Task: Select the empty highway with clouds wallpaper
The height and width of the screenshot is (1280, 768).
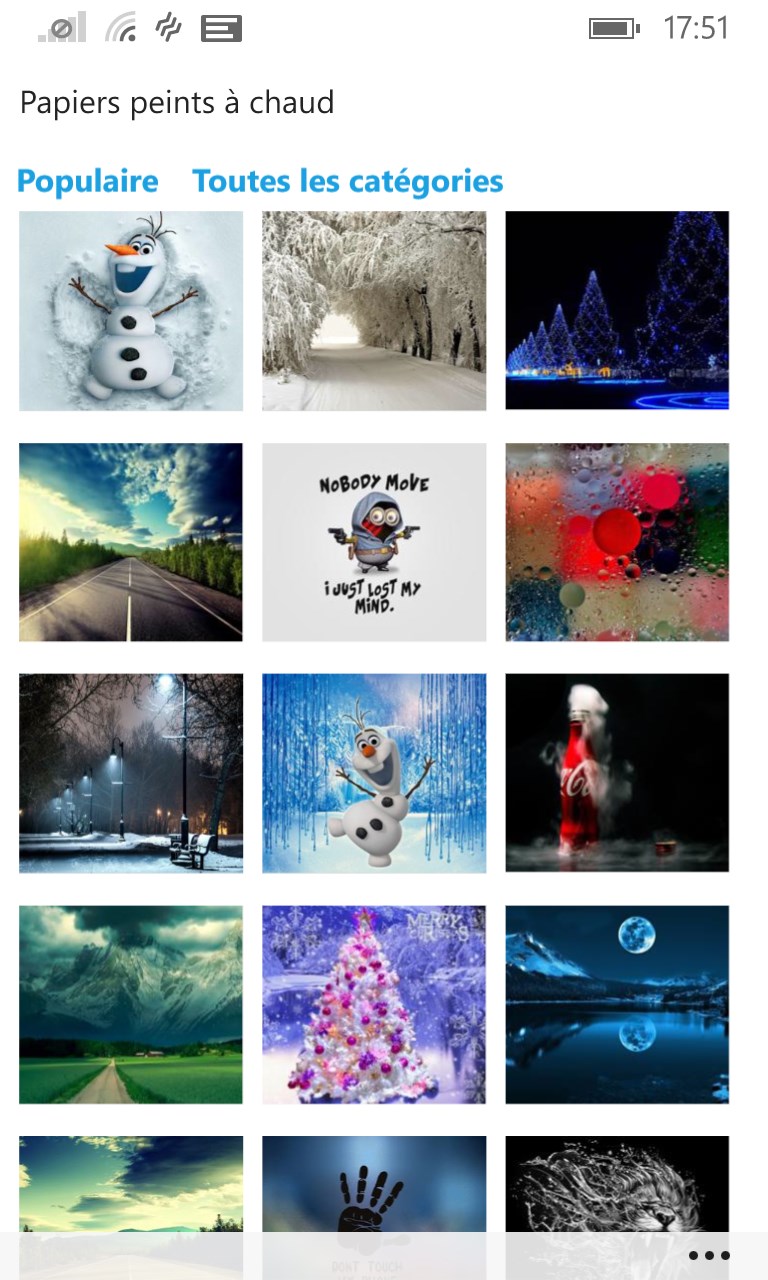Action: [131, 542]
